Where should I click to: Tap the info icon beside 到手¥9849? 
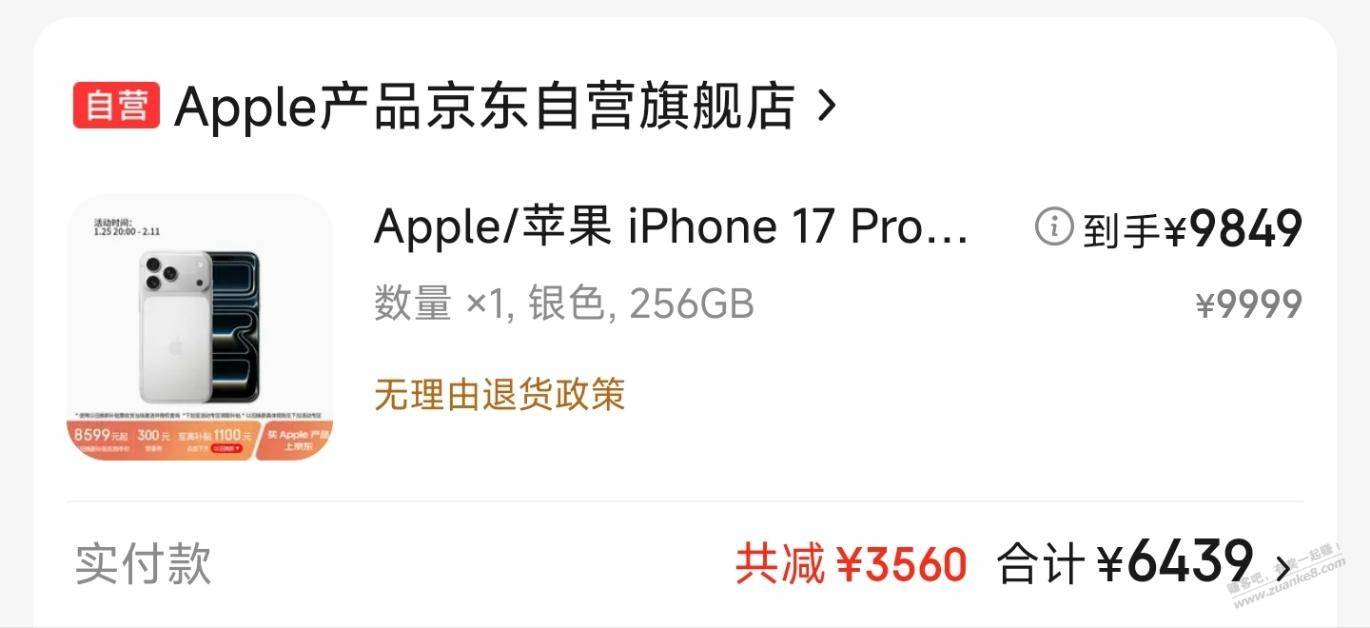1053,229
